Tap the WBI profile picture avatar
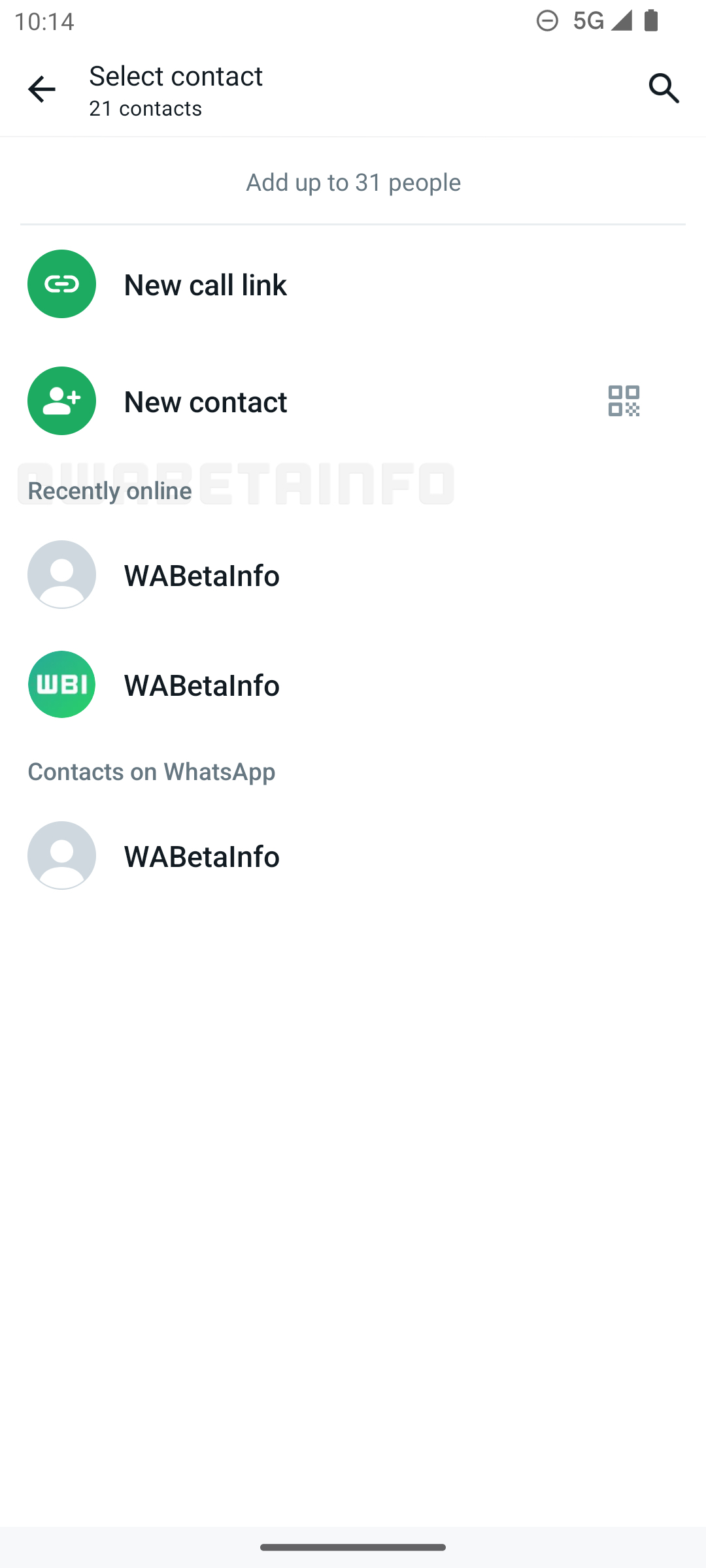The width and height of the screenshot is (706, 1568). tap(61, 684)
